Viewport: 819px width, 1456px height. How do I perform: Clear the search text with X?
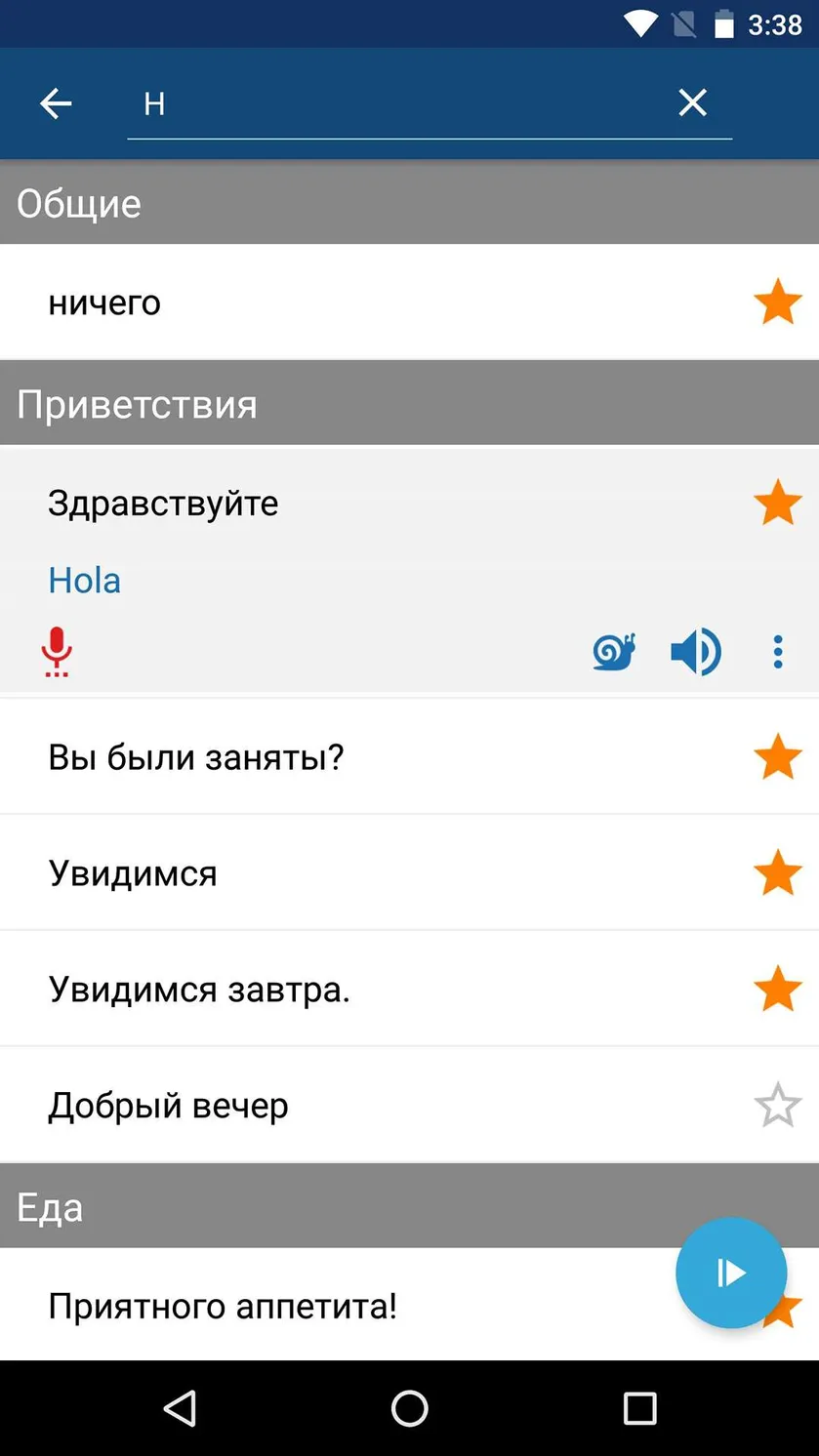(692, 102)
